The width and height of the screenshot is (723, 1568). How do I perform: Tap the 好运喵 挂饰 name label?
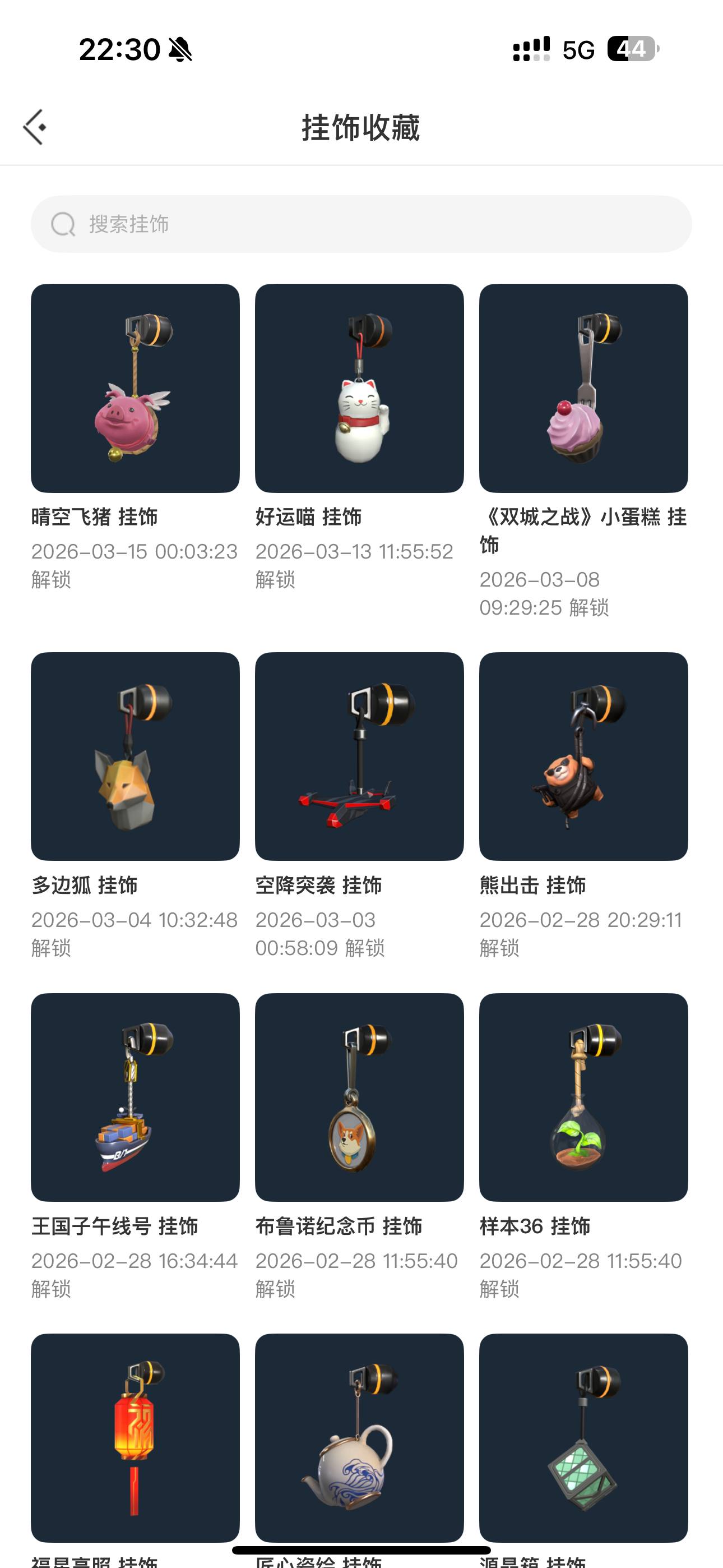309,517
